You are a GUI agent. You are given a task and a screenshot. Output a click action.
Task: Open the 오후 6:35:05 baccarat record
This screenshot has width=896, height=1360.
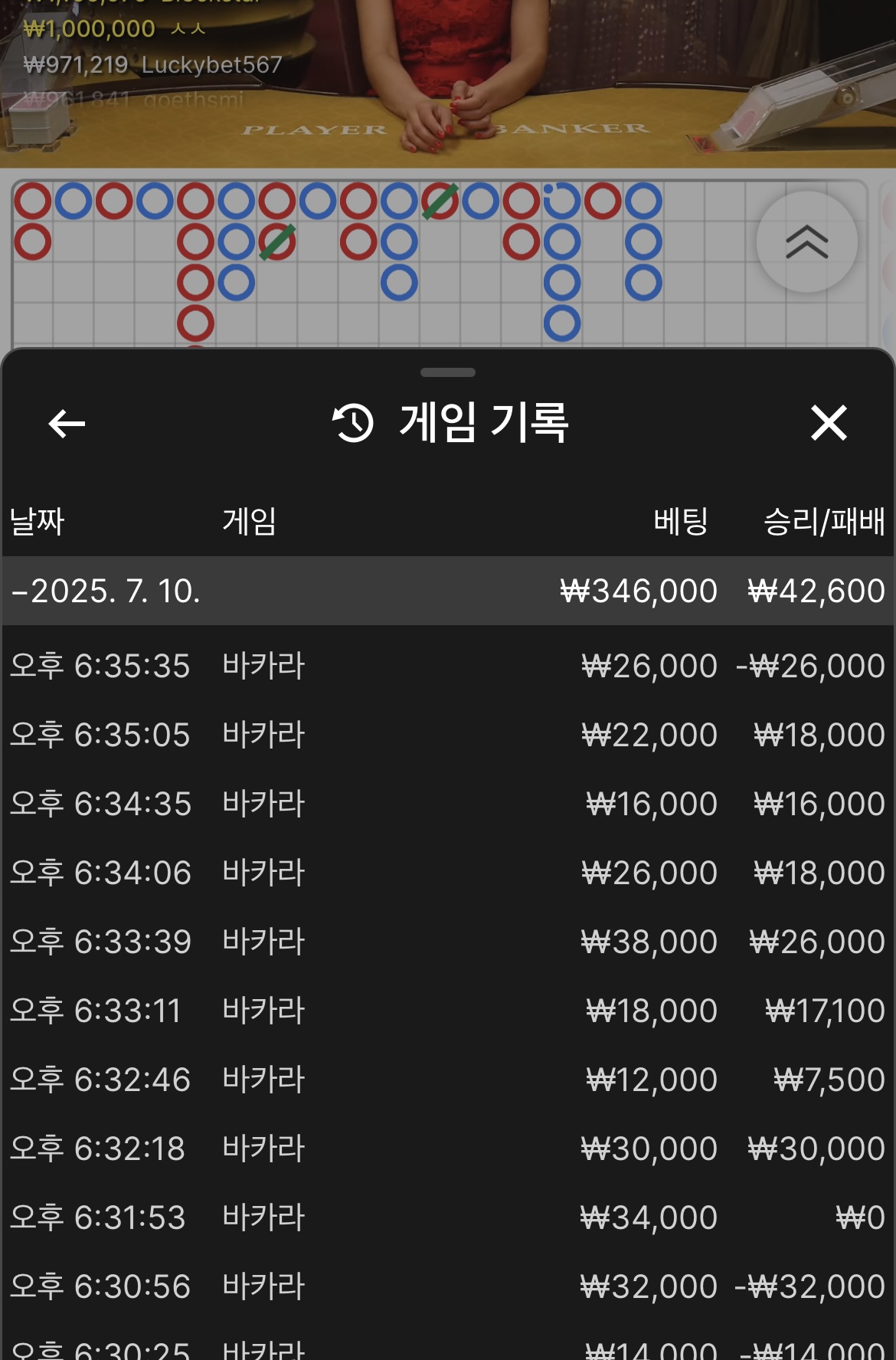448,735
